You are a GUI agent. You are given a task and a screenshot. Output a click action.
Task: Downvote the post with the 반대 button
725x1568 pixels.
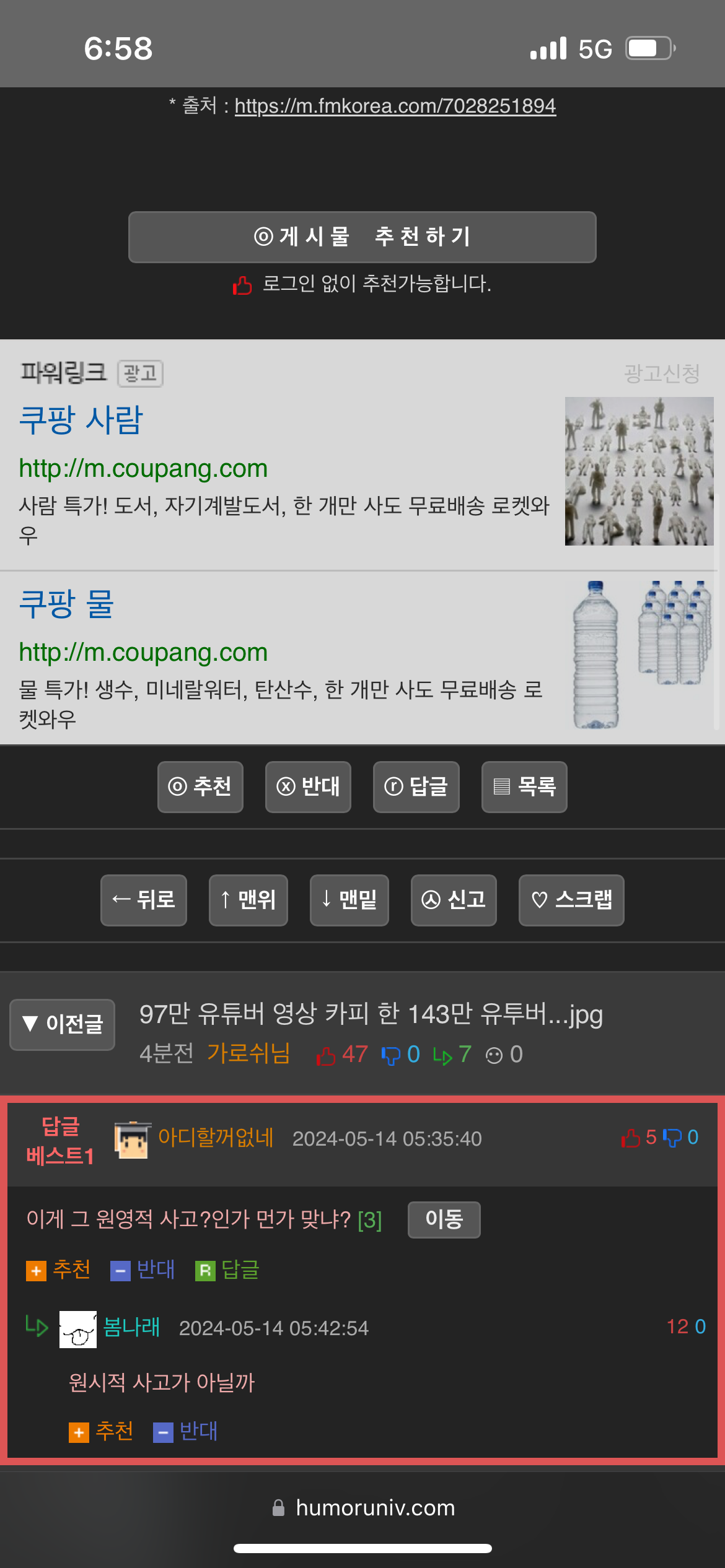click(x=308, y=786)
